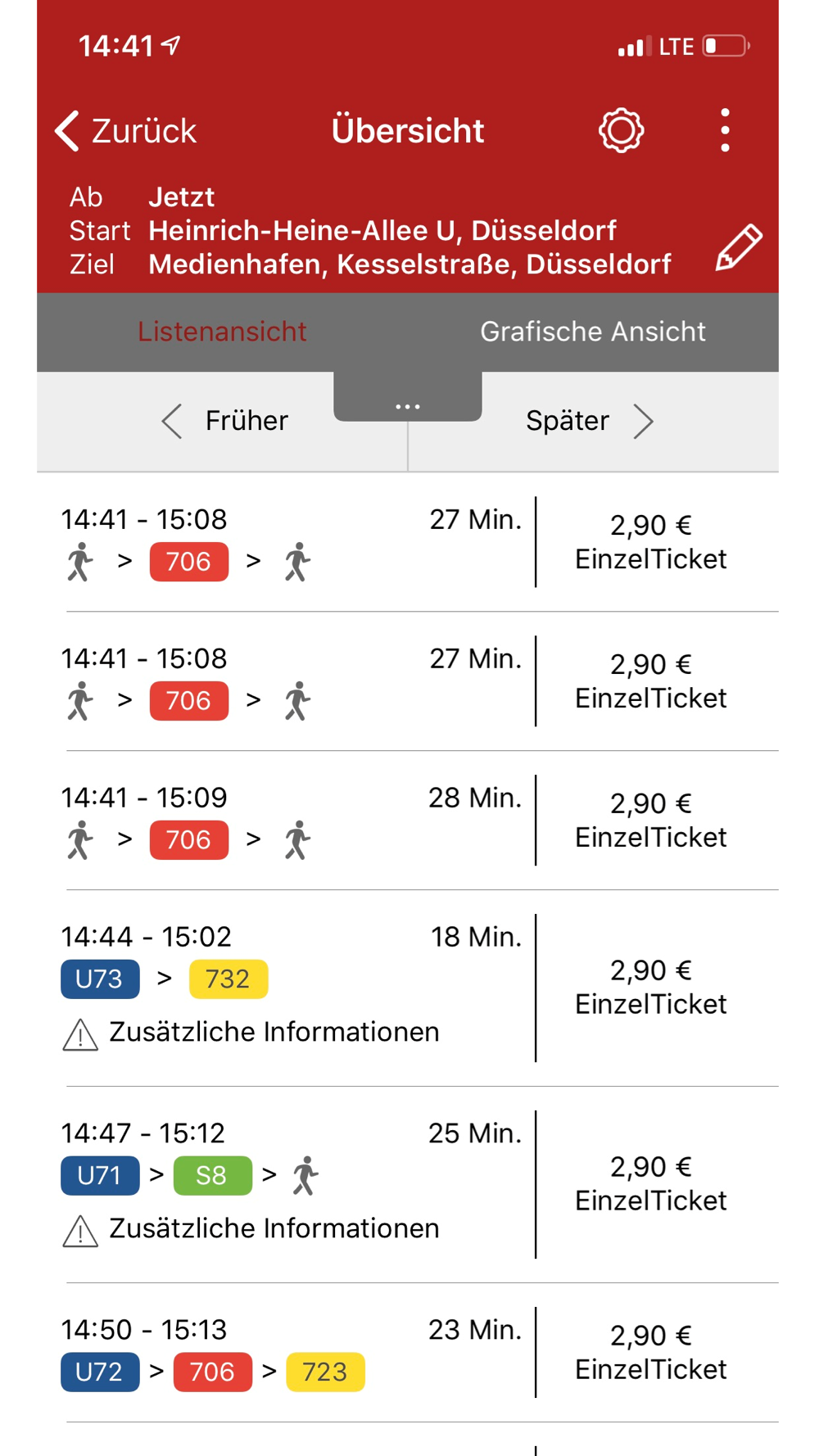819x1456 pixels.
Task: Go back with the Zurück button
Action: point(125,131)
